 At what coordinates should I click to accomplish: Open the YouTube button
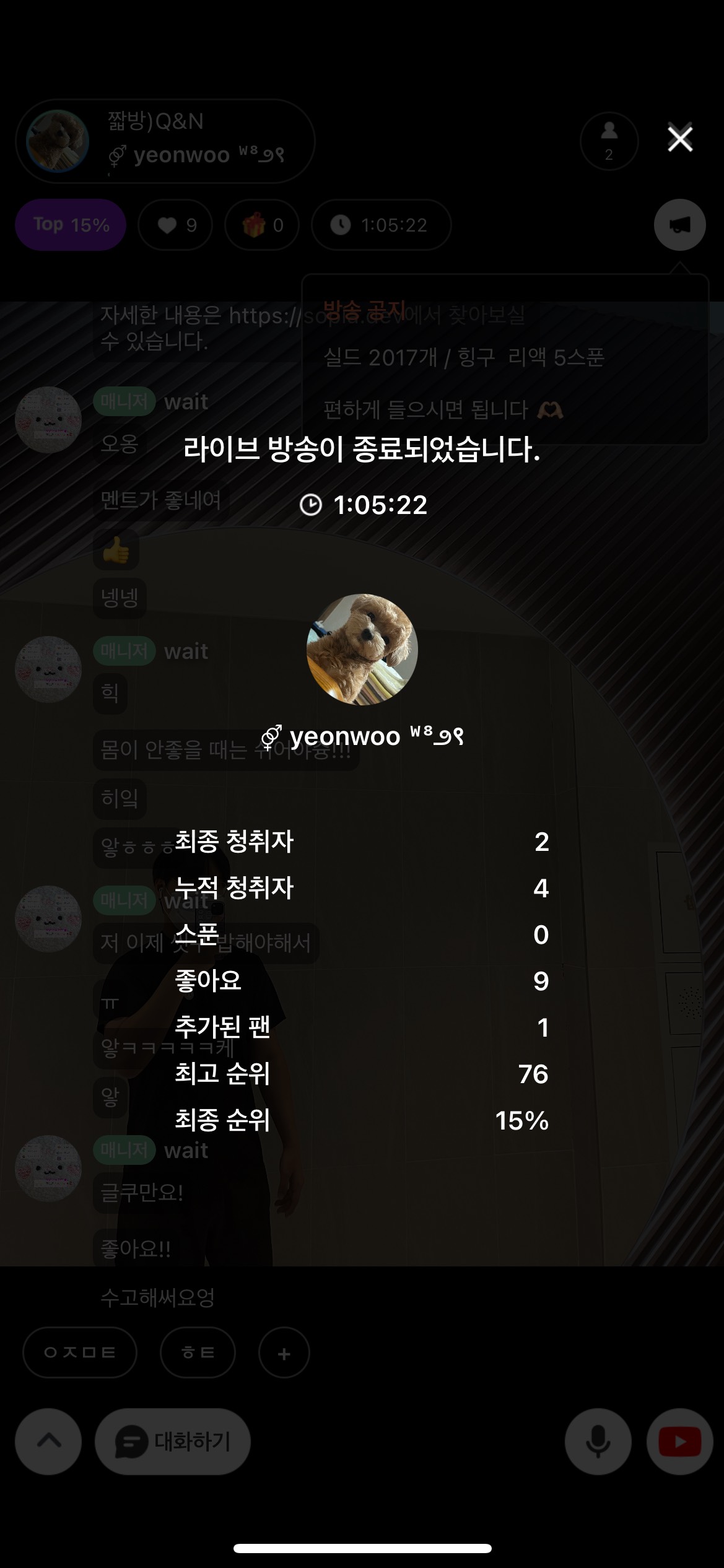coord(679,1442)
